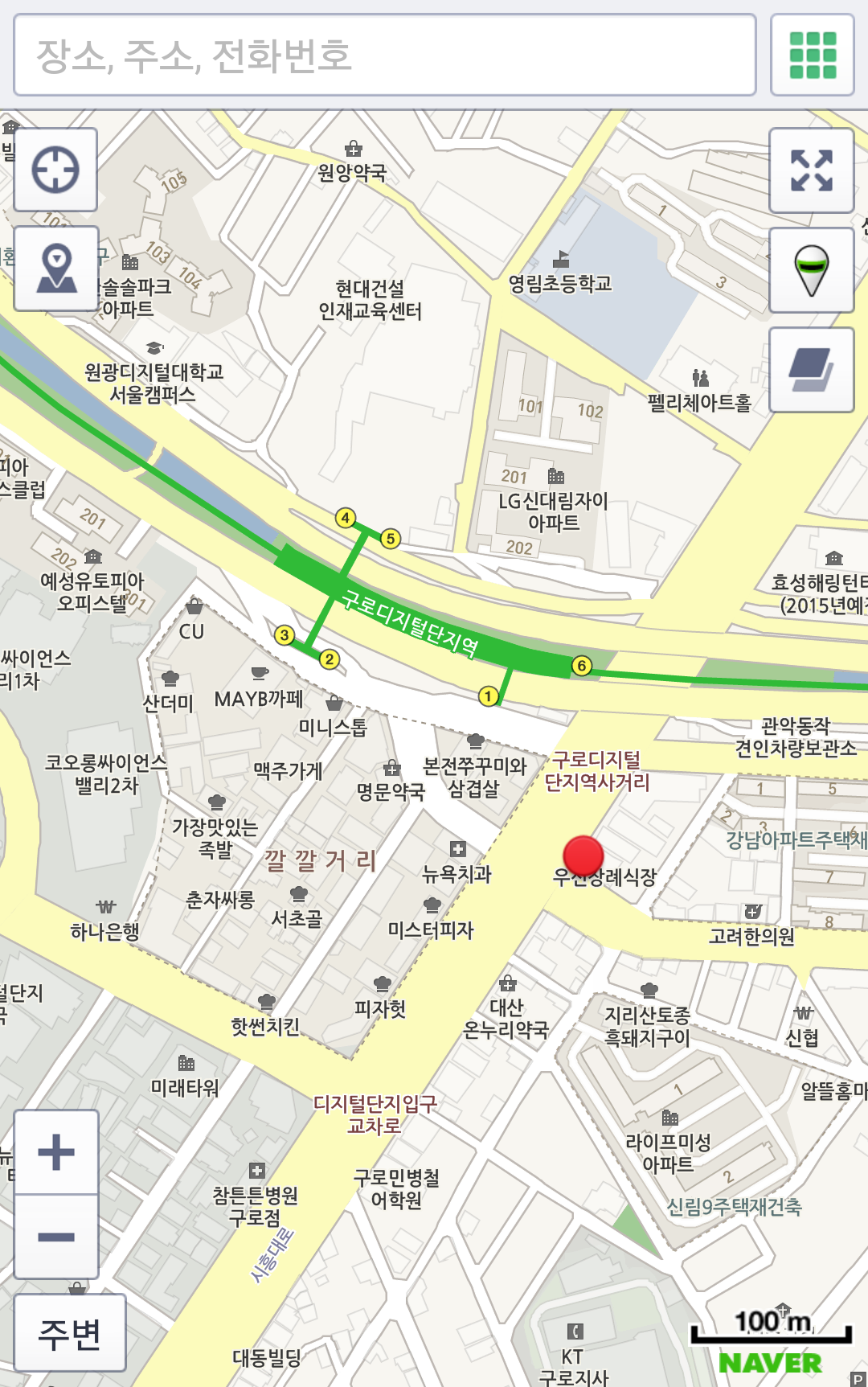Open the green grid menu
Screen dimensions: 868x1387
[812, 55]
